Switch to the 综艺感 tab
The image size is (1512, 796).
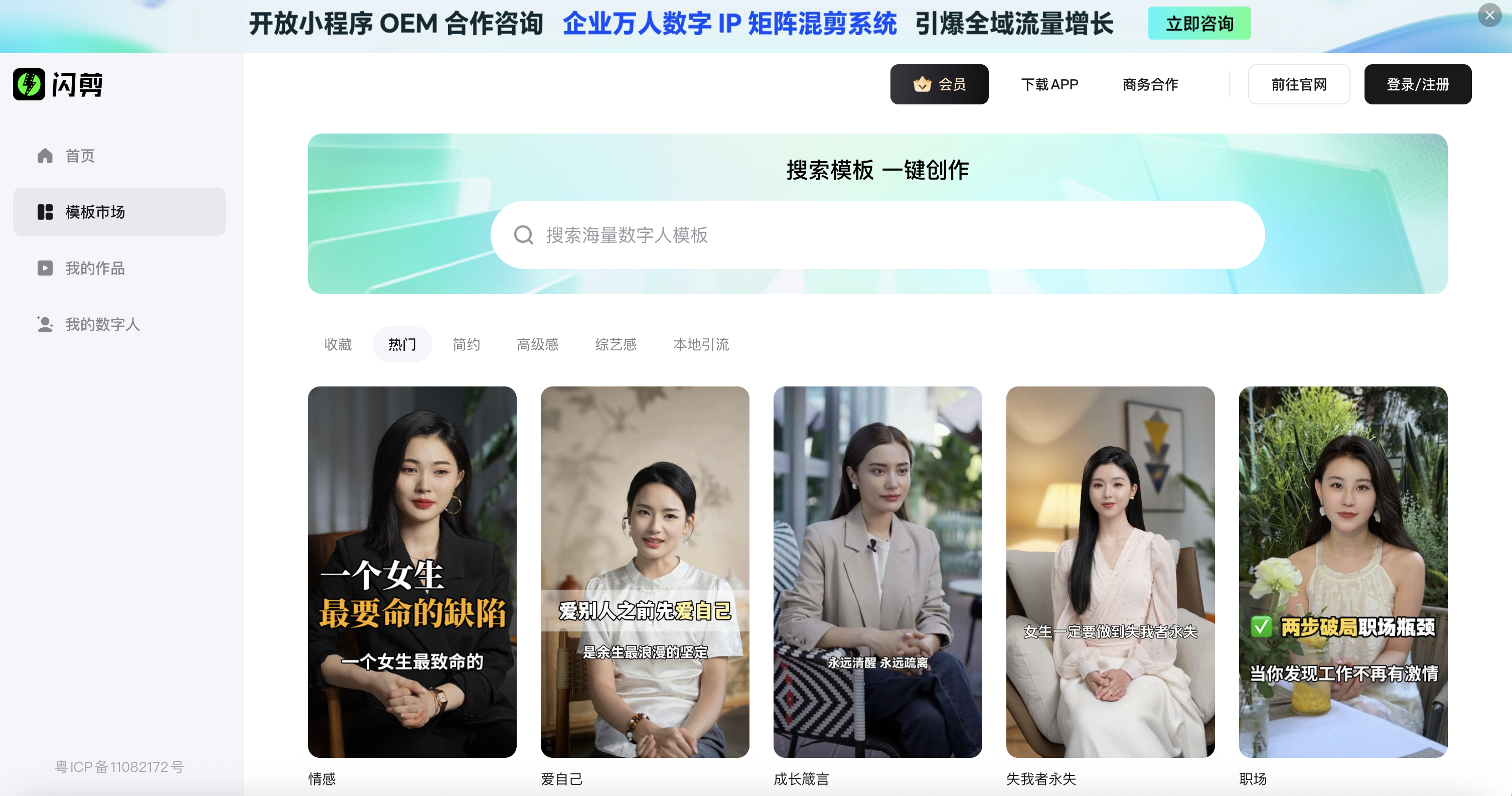(615, 344)
